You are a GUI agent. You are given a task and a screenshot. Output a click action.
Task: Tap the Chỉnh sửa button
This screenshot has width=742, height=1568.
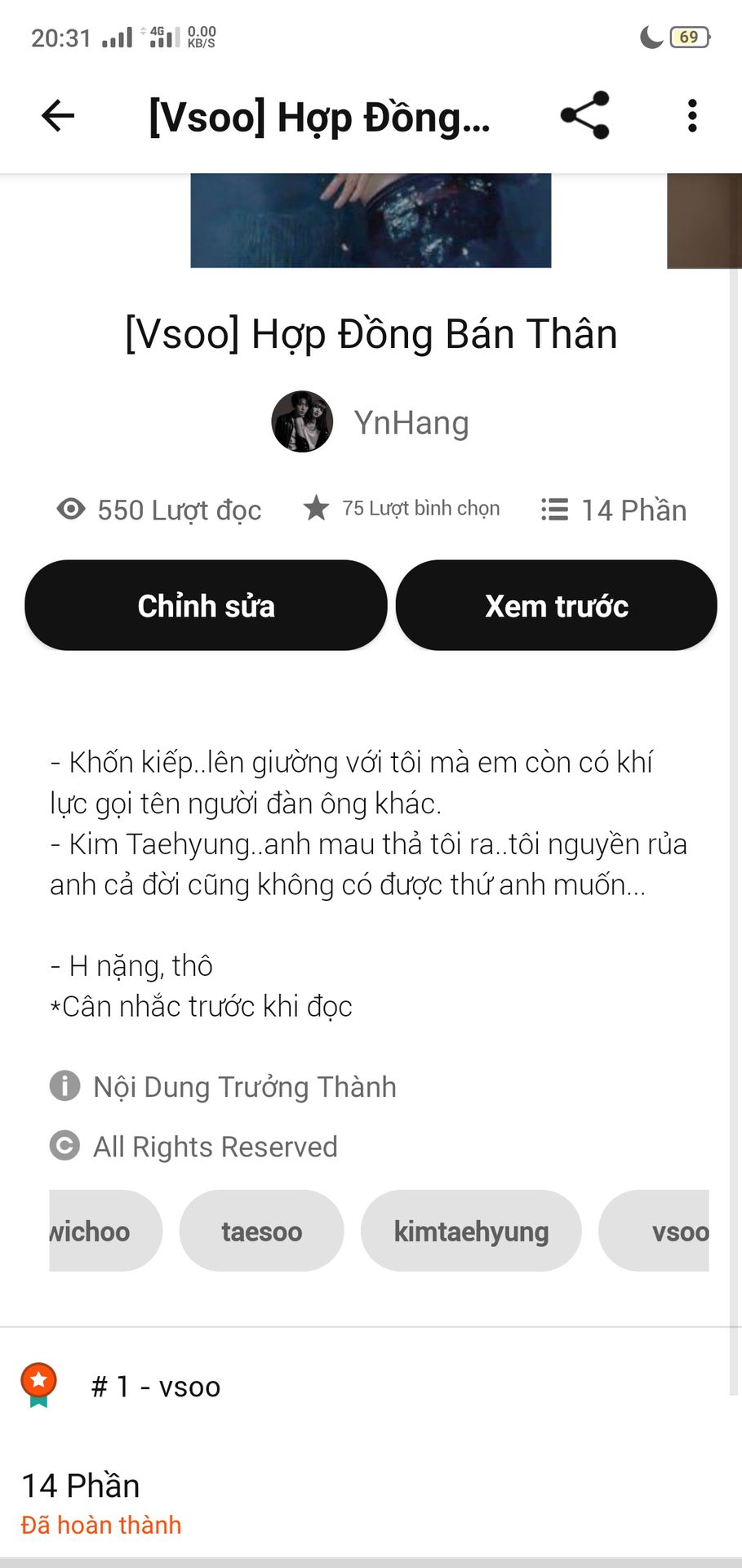(x=206, y=606)
